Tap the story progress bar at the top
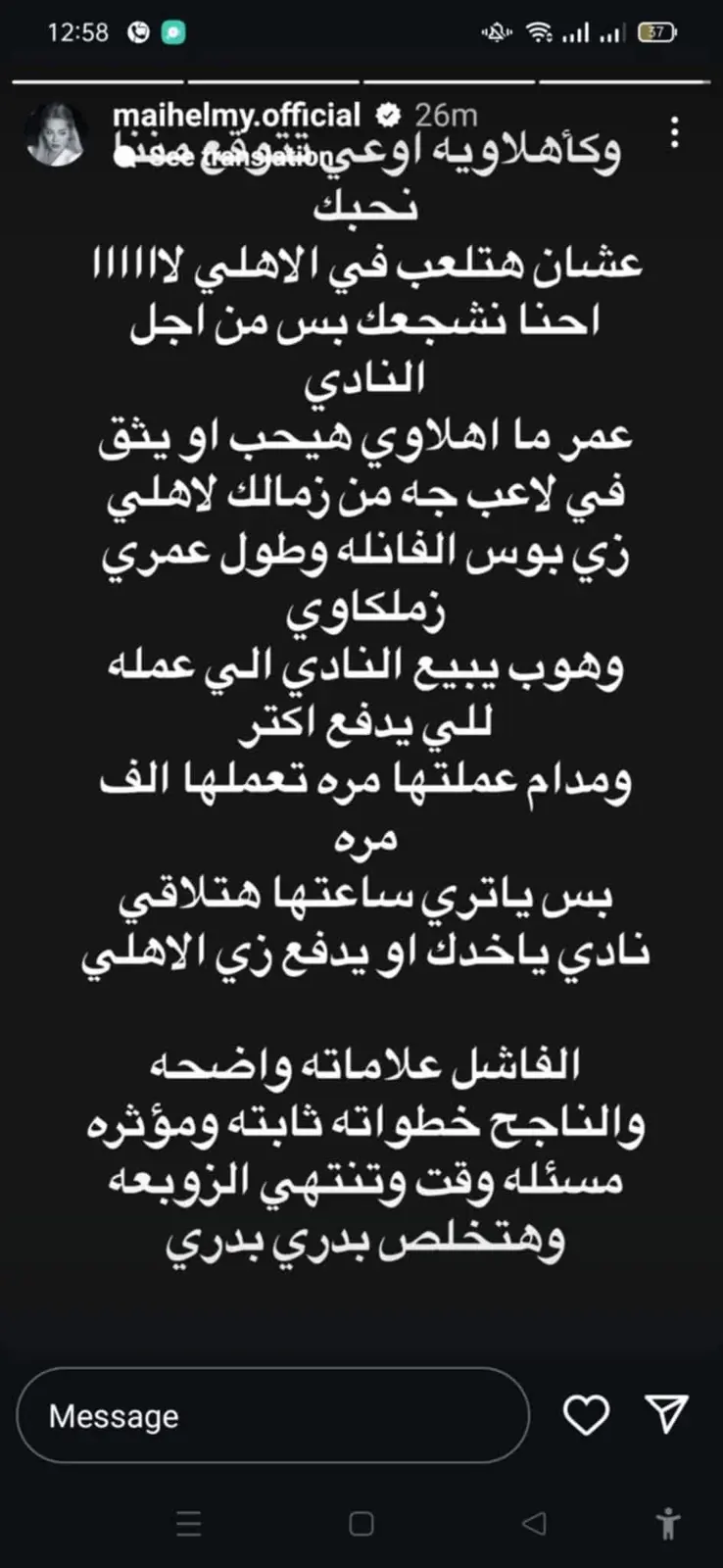Image resolution: width=723 pixels, height=1568 pixels. tap(361, 75)
